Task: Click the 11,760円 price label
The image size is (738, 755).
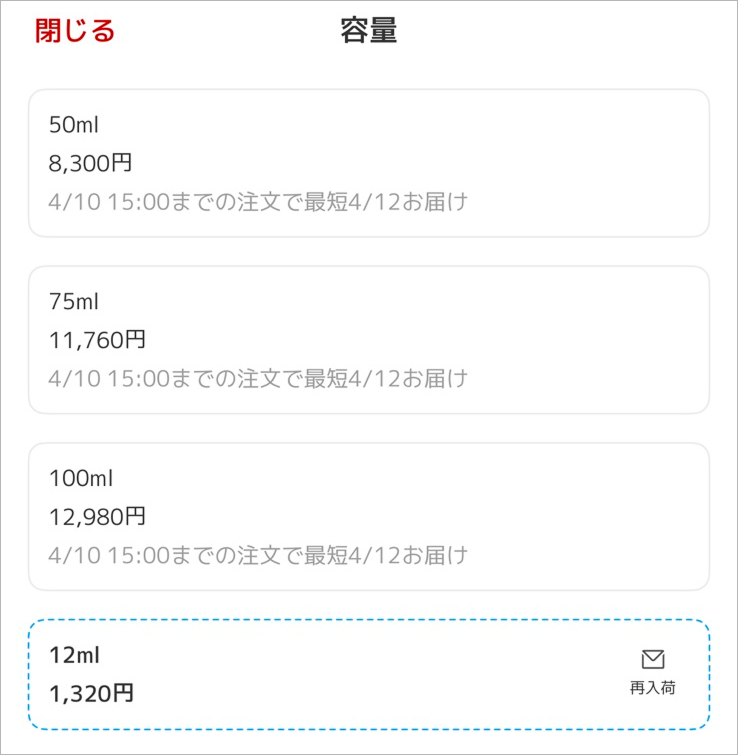Action: coord(98,340)
